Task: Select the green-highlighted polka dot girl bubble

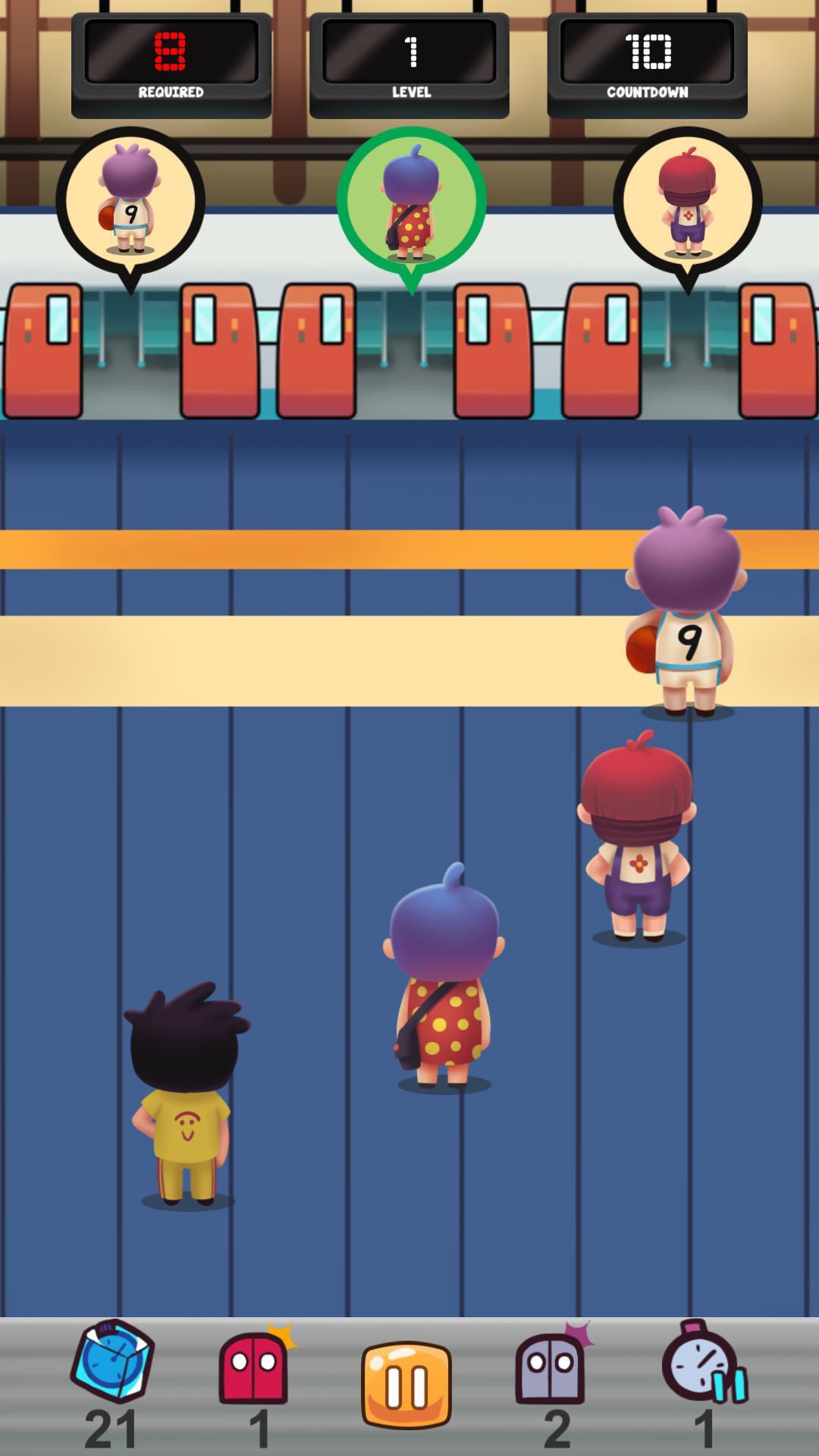Action: coord(409,199)
